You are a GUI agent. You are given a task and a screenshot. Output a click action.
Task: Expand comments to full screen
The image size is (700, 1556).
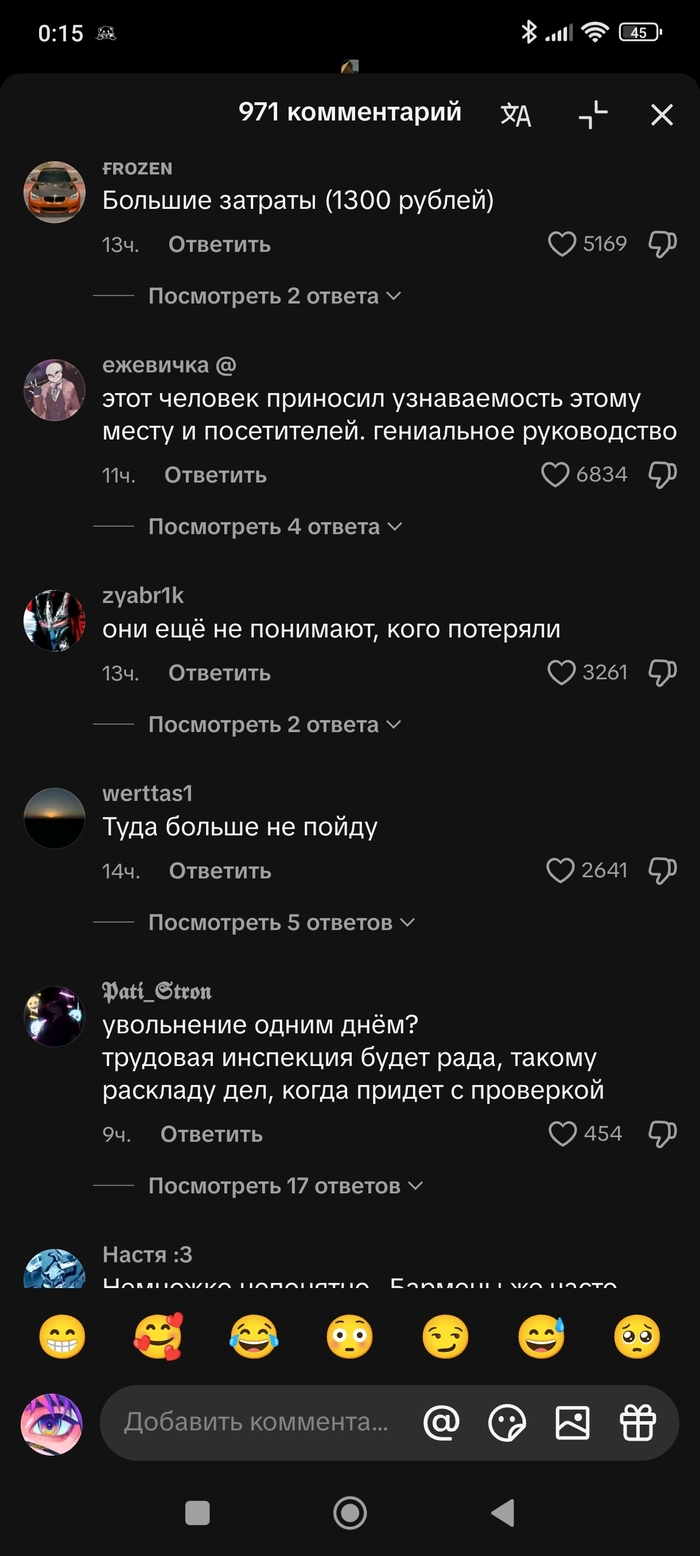click(593, 115)
